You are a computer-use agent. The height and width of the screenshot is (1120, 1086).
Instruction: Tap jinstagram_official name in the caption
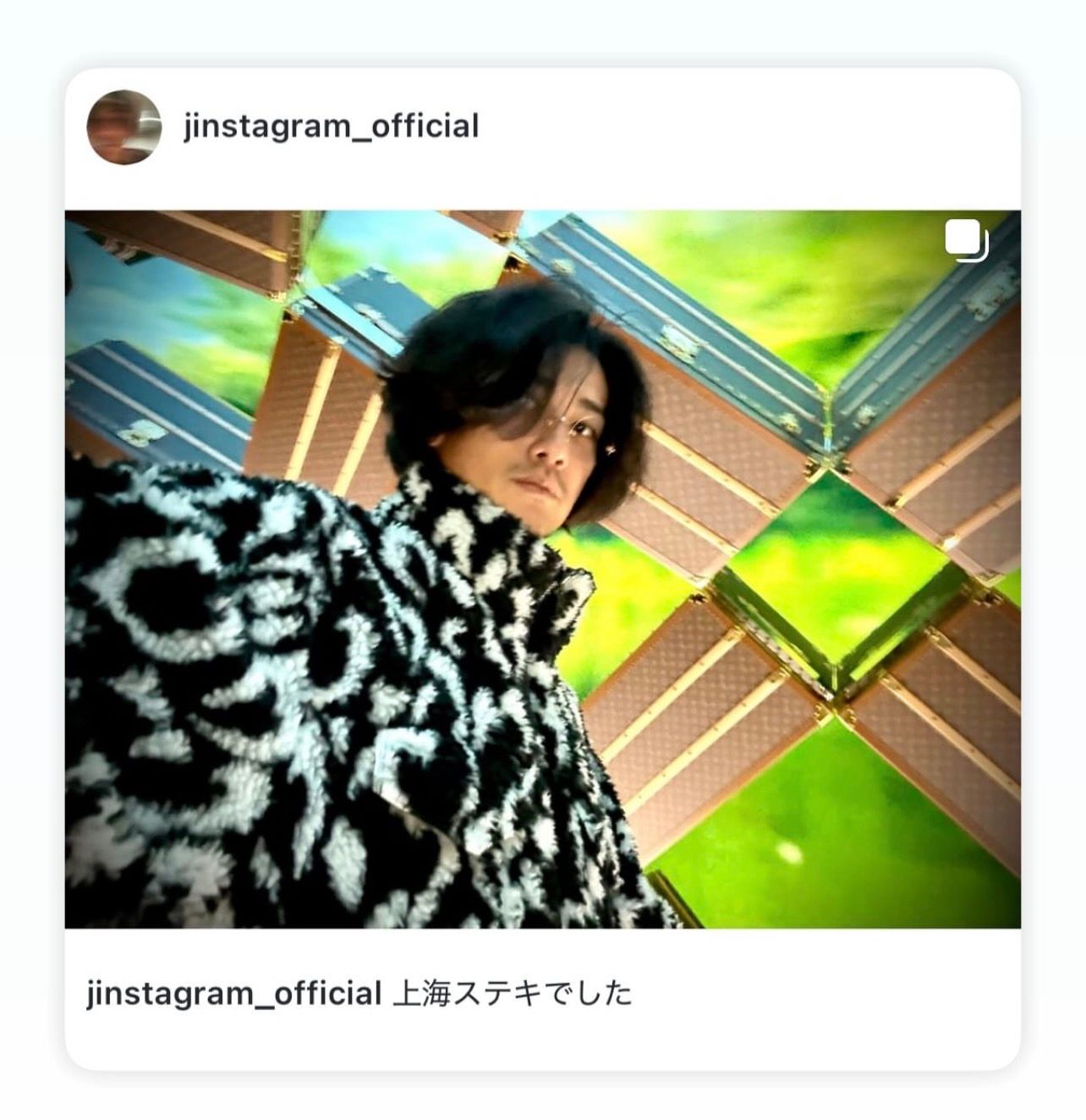click(233, 993)
